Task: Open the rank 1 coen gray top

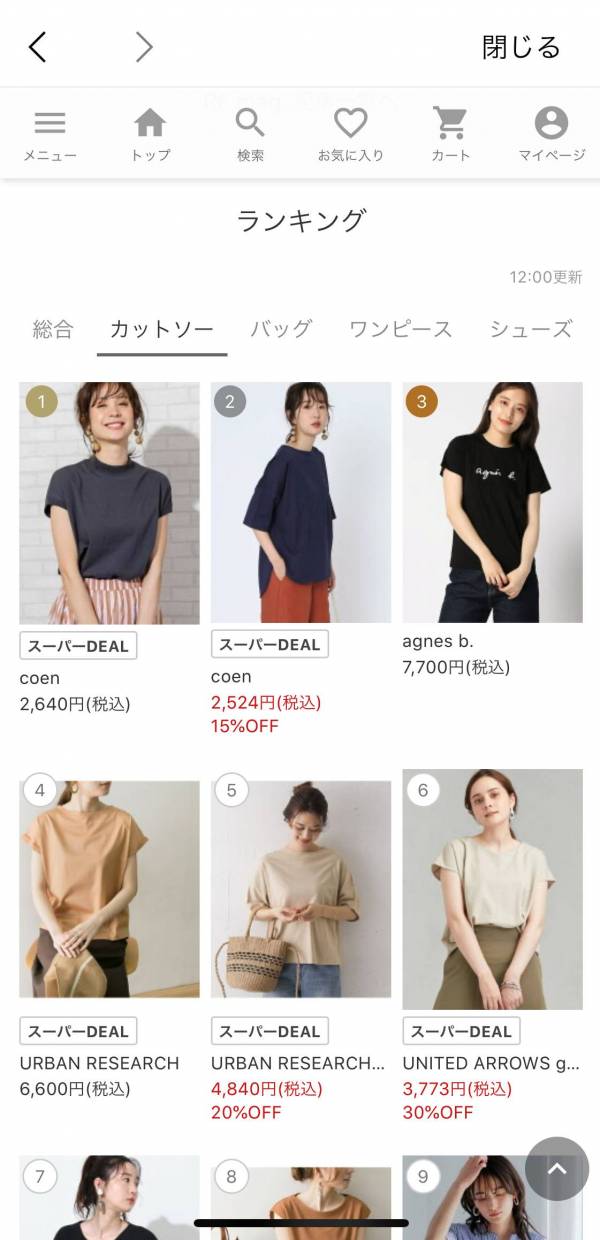Action: [109, 503]
